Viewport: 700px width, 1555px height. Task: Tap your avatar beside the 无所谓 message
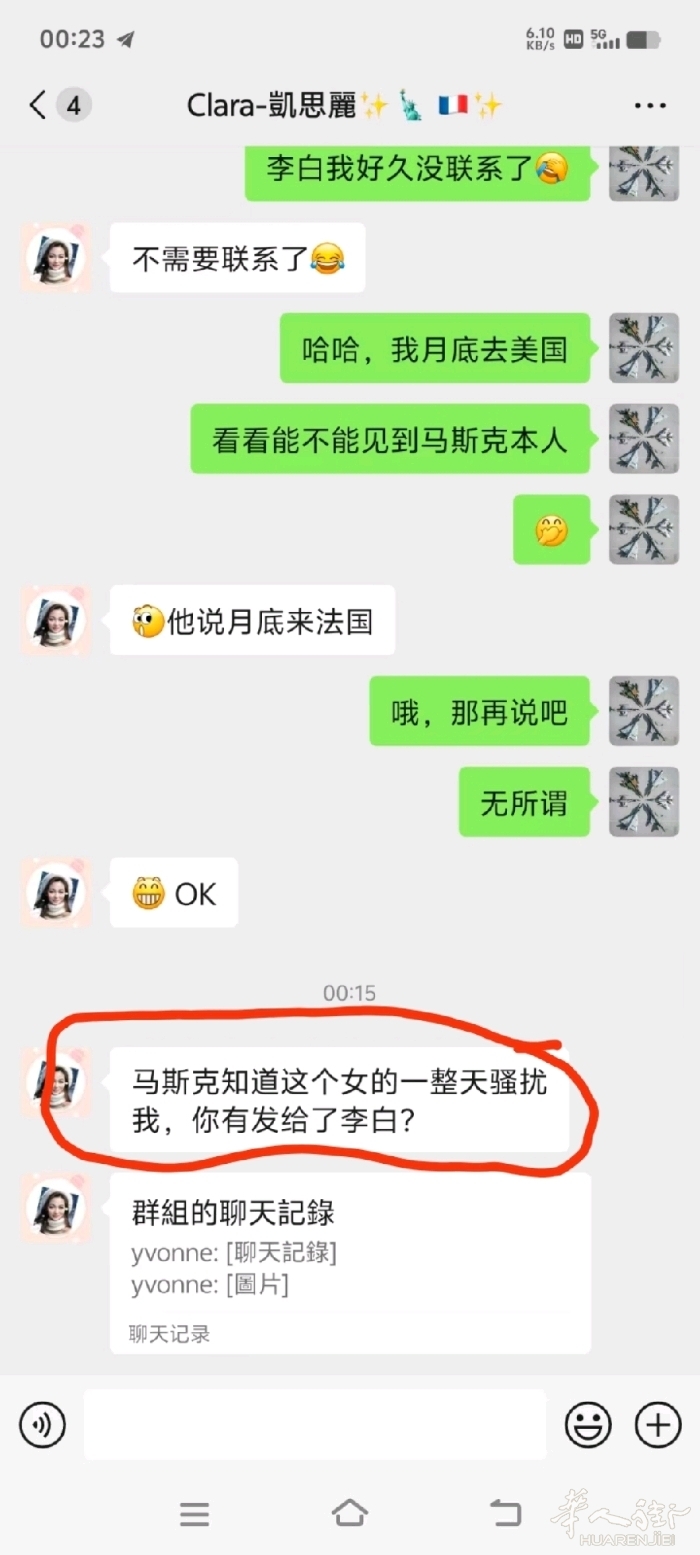(644, 802)
